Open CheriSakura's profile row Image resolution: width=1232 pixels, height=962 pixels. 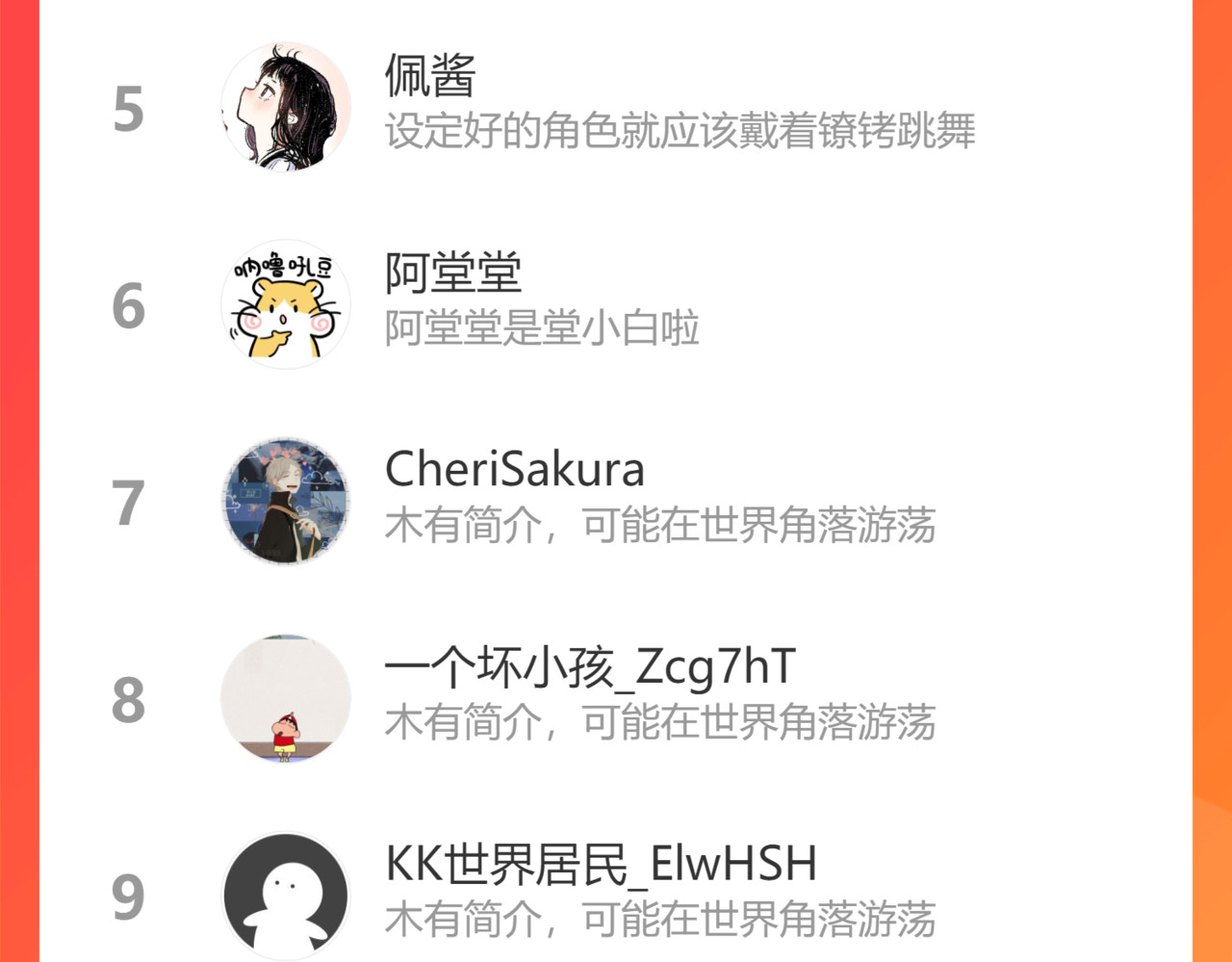[x=616, y=502]
